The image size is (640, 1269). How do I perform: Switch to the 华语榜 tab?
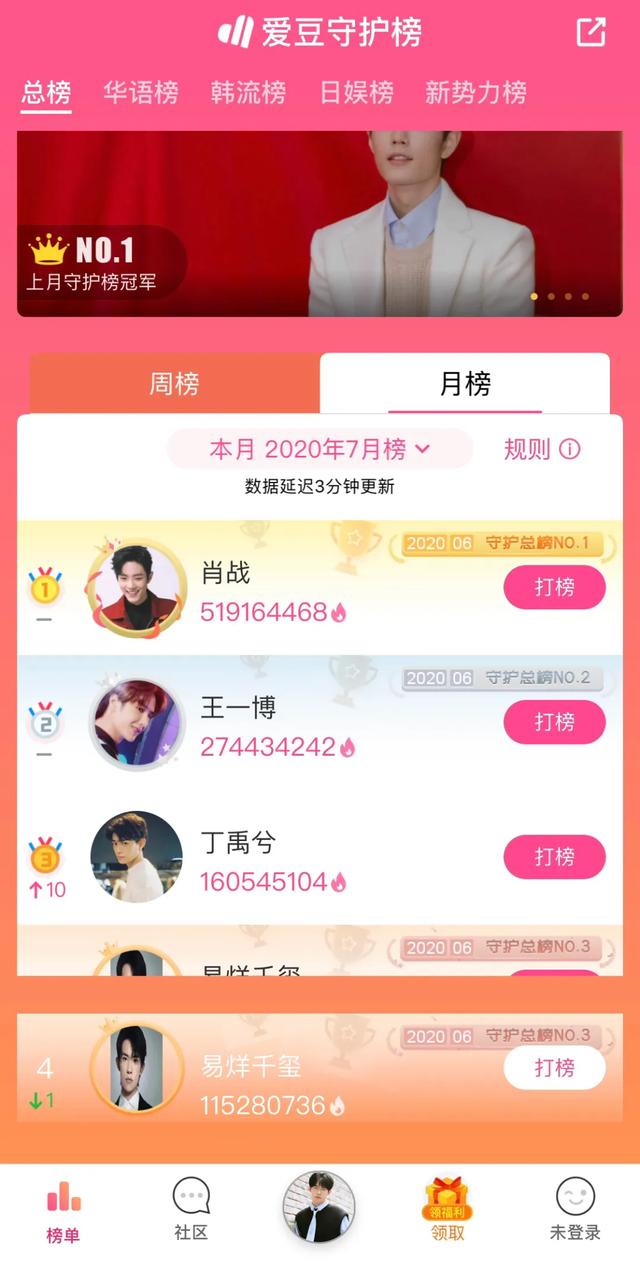coord(141,93)
